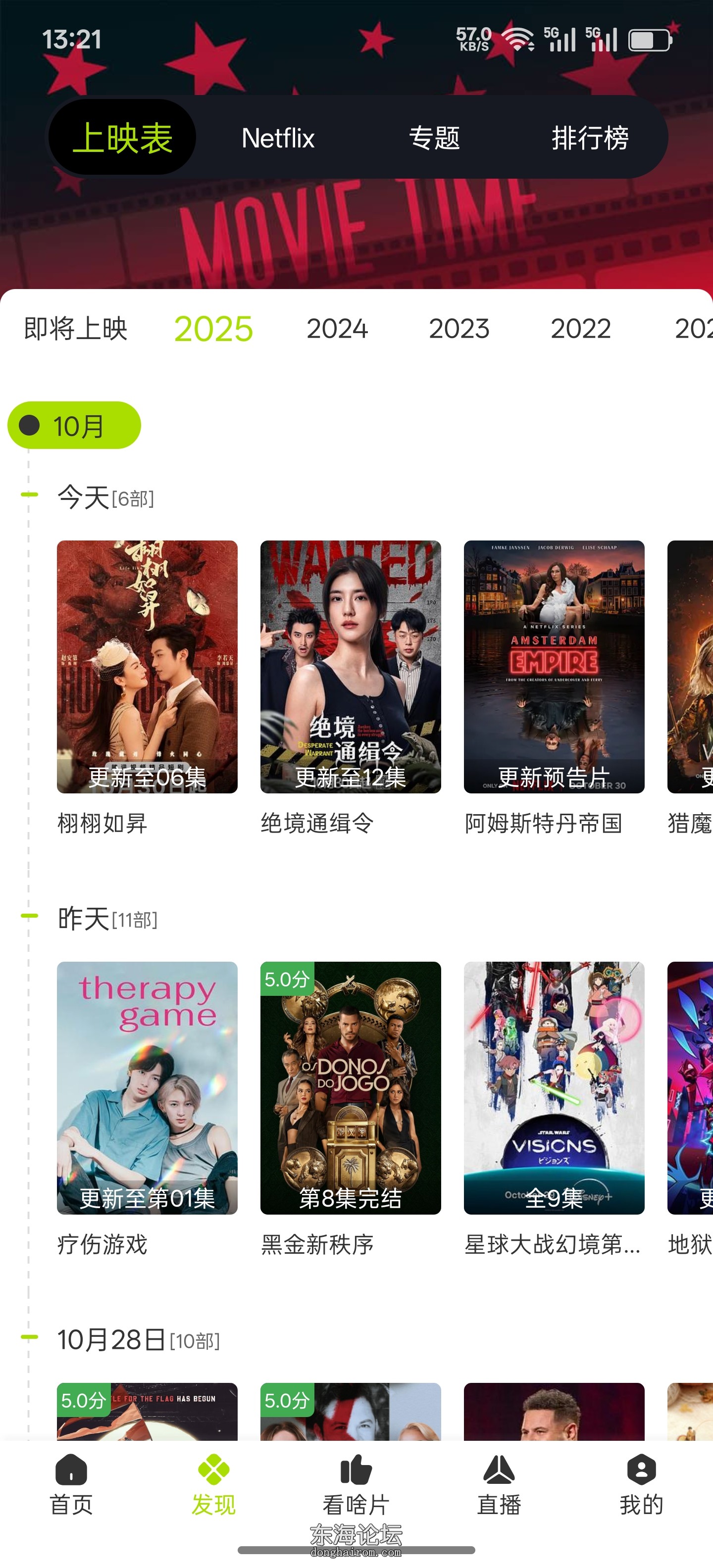Select the year 2024
The width and height of the screenshot is (713, 1568).
(x=337, y=329)
